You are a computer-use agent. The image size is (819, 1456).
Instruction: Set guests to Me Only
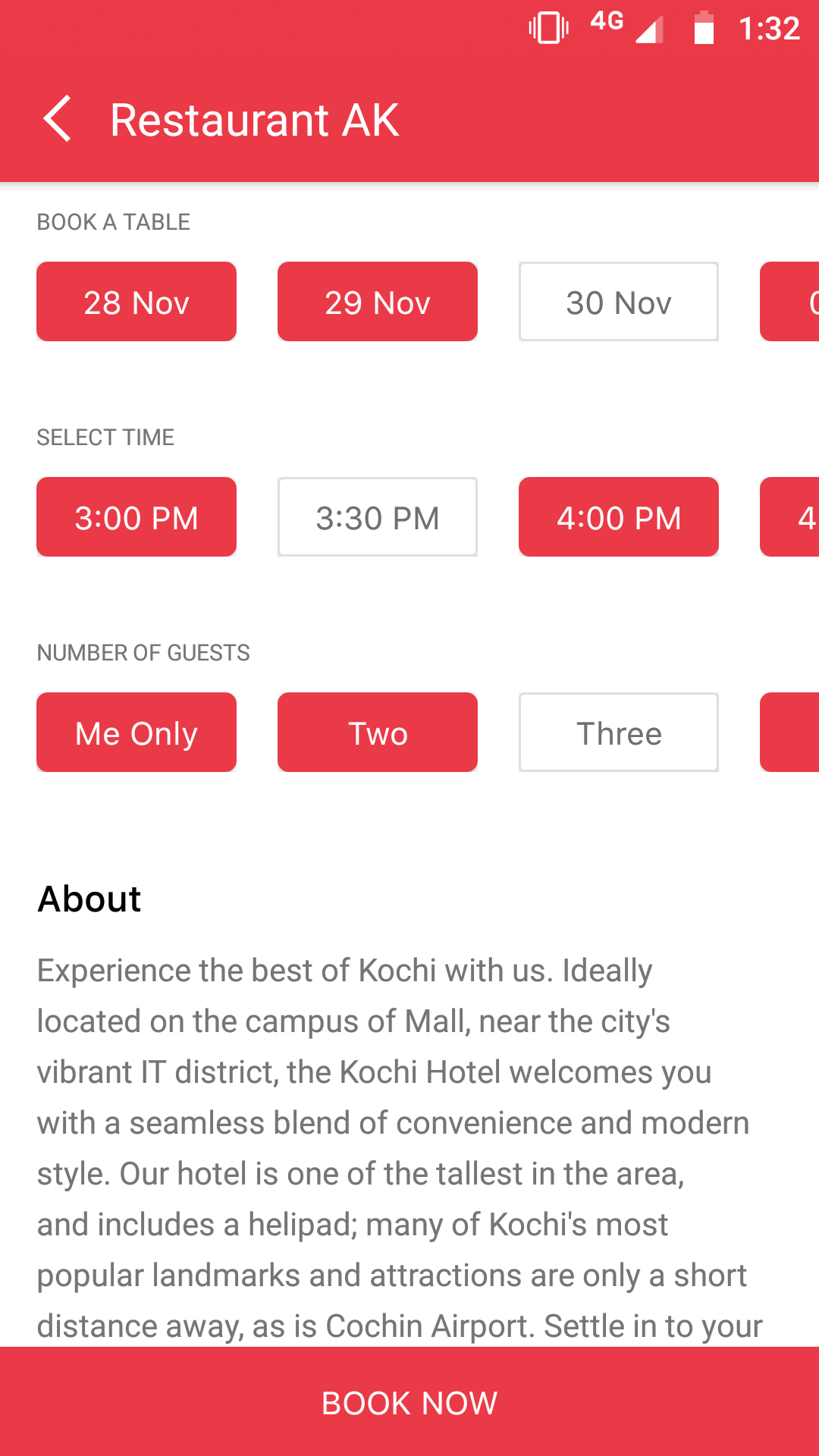136,733
